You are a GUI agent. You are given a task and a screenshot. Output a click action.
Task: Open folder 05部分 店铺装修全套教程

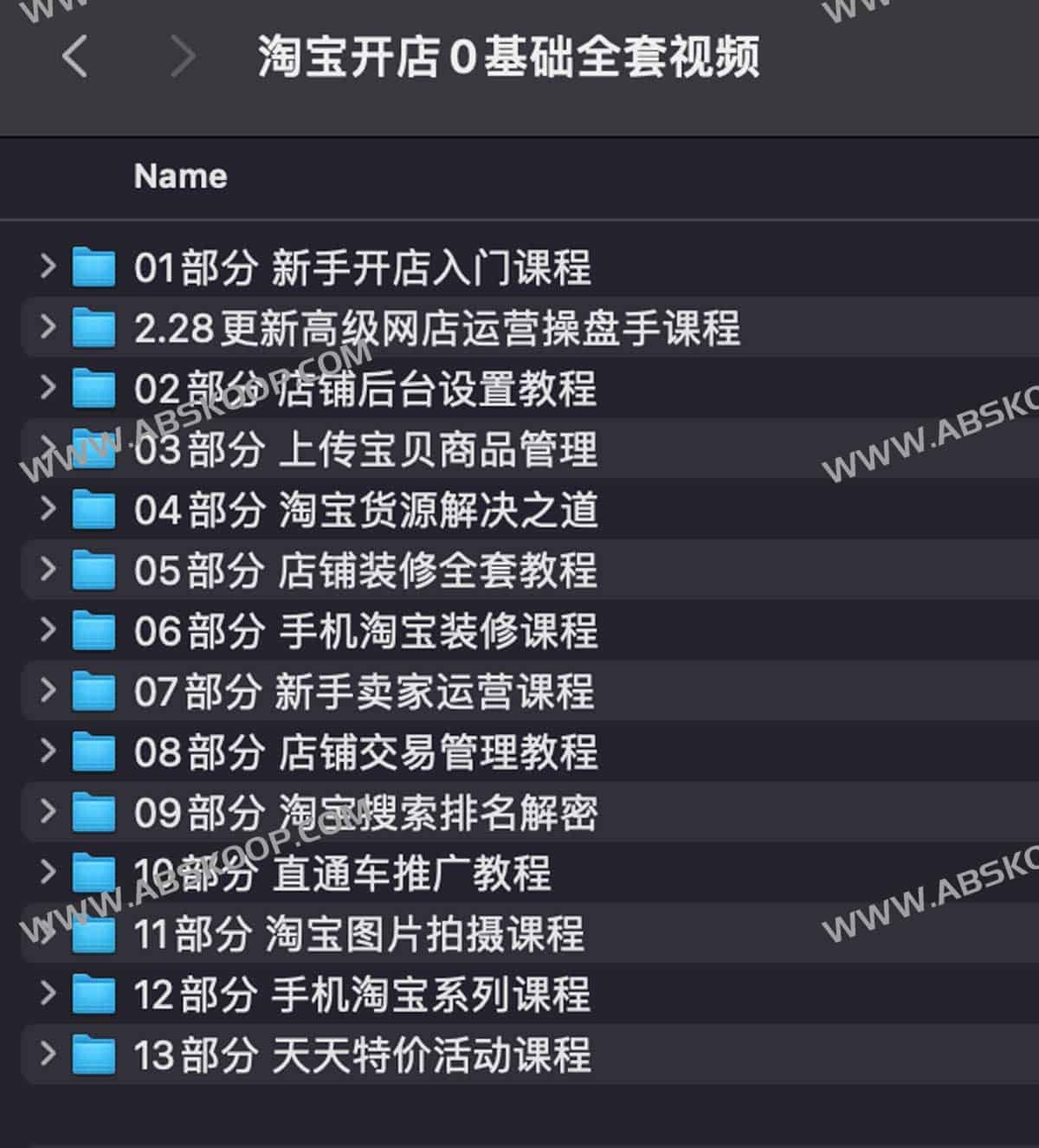365,570
